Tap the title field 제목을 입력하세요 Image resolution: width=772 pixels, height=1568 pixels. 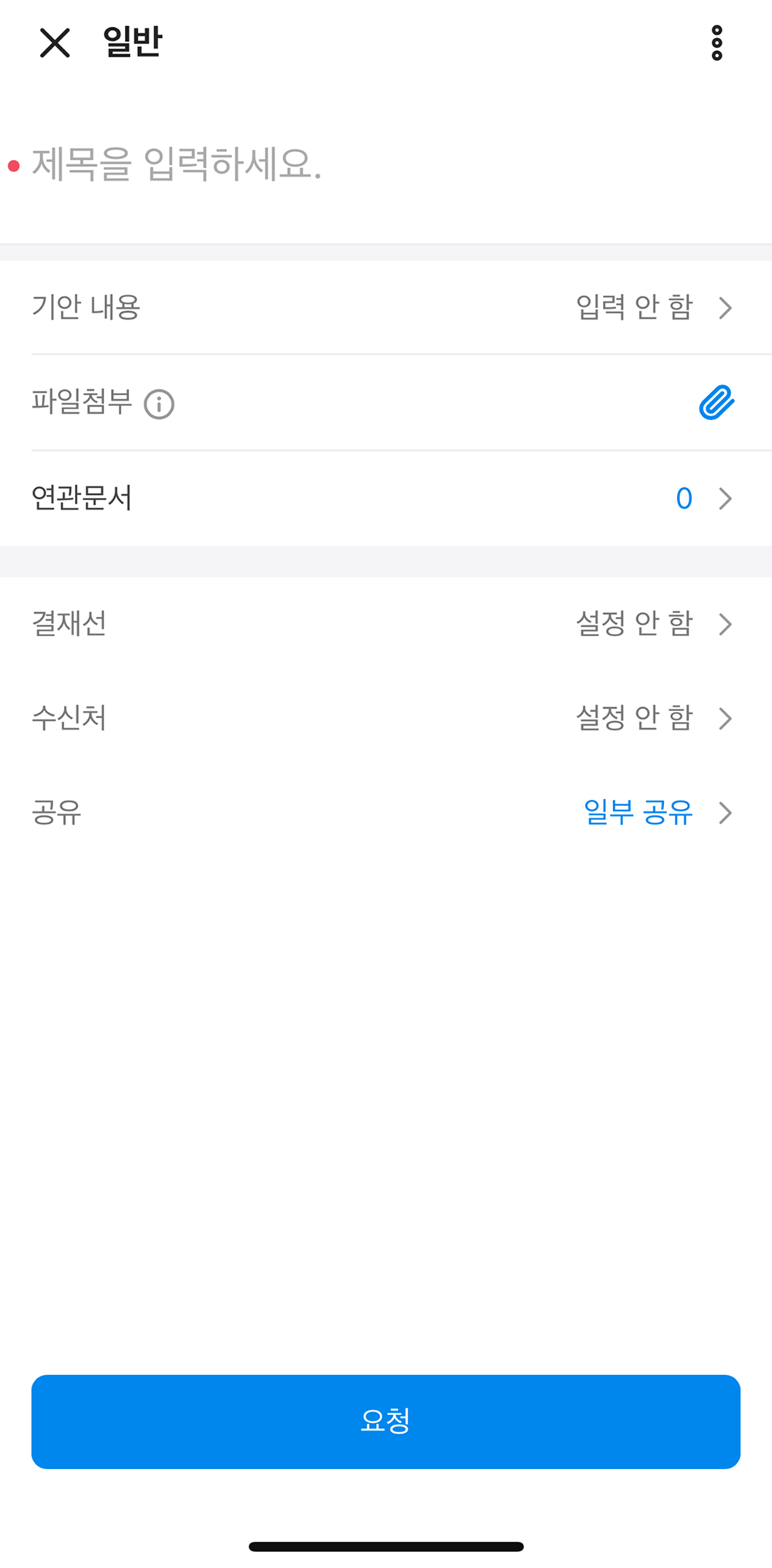point(309,164)
